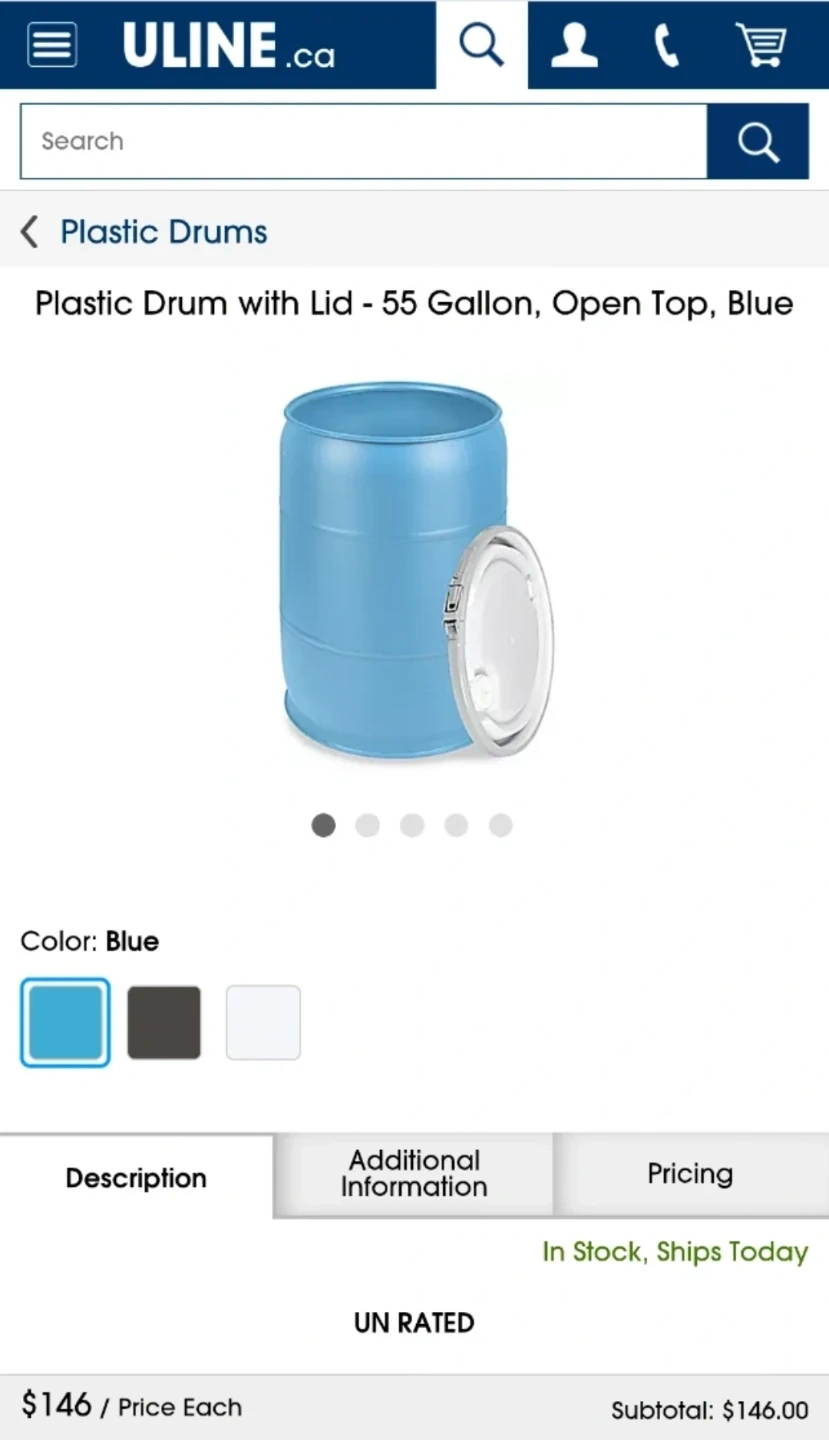Focus the Search text field
Image resolution: width=829 pixels, height=1440 pixels.
point(363,141)
